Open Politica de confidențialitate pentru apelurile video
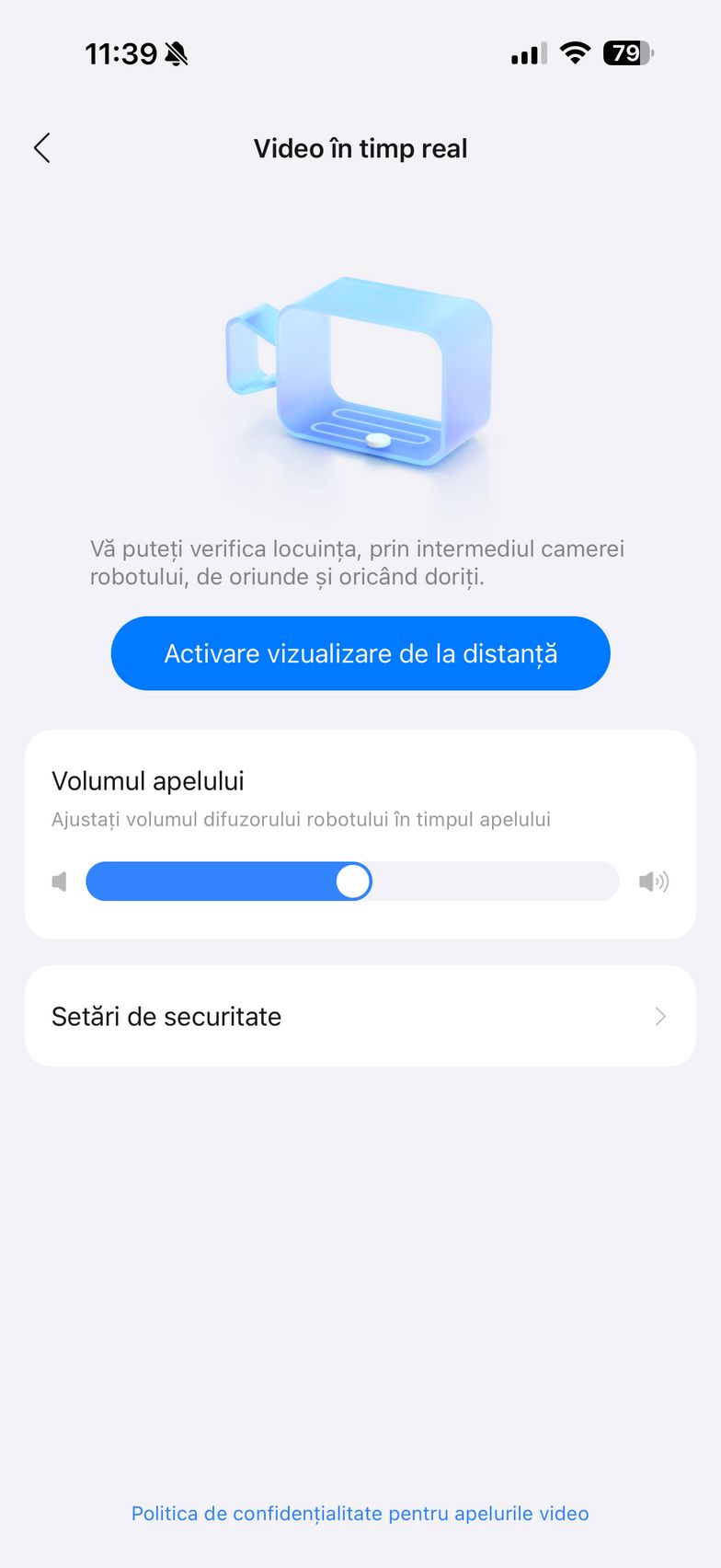Screen dimensions: 721x1568 (x=360, y=1514)
